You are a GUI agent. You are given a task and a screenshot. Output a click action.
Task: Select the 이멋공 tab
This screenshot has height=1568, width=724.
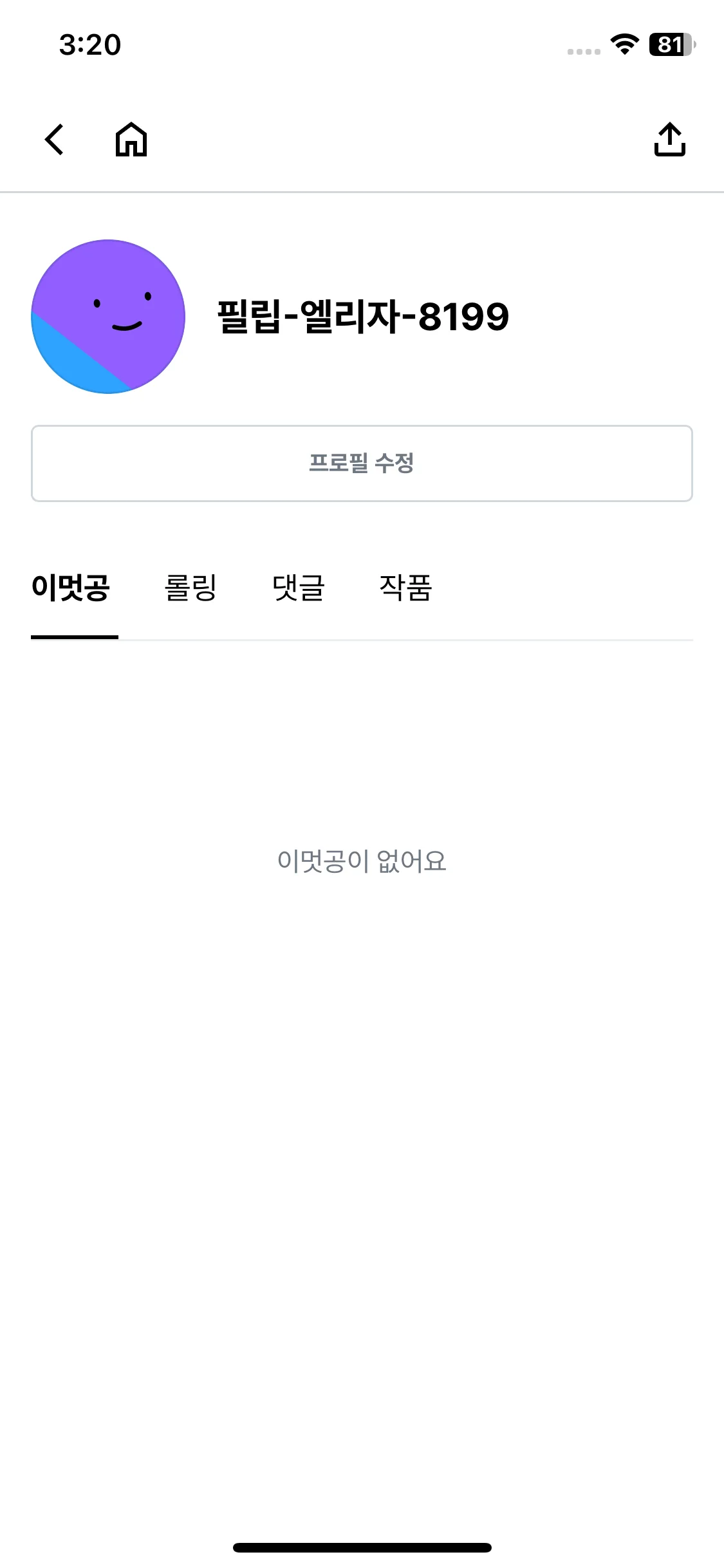click(x=71, y=588)
